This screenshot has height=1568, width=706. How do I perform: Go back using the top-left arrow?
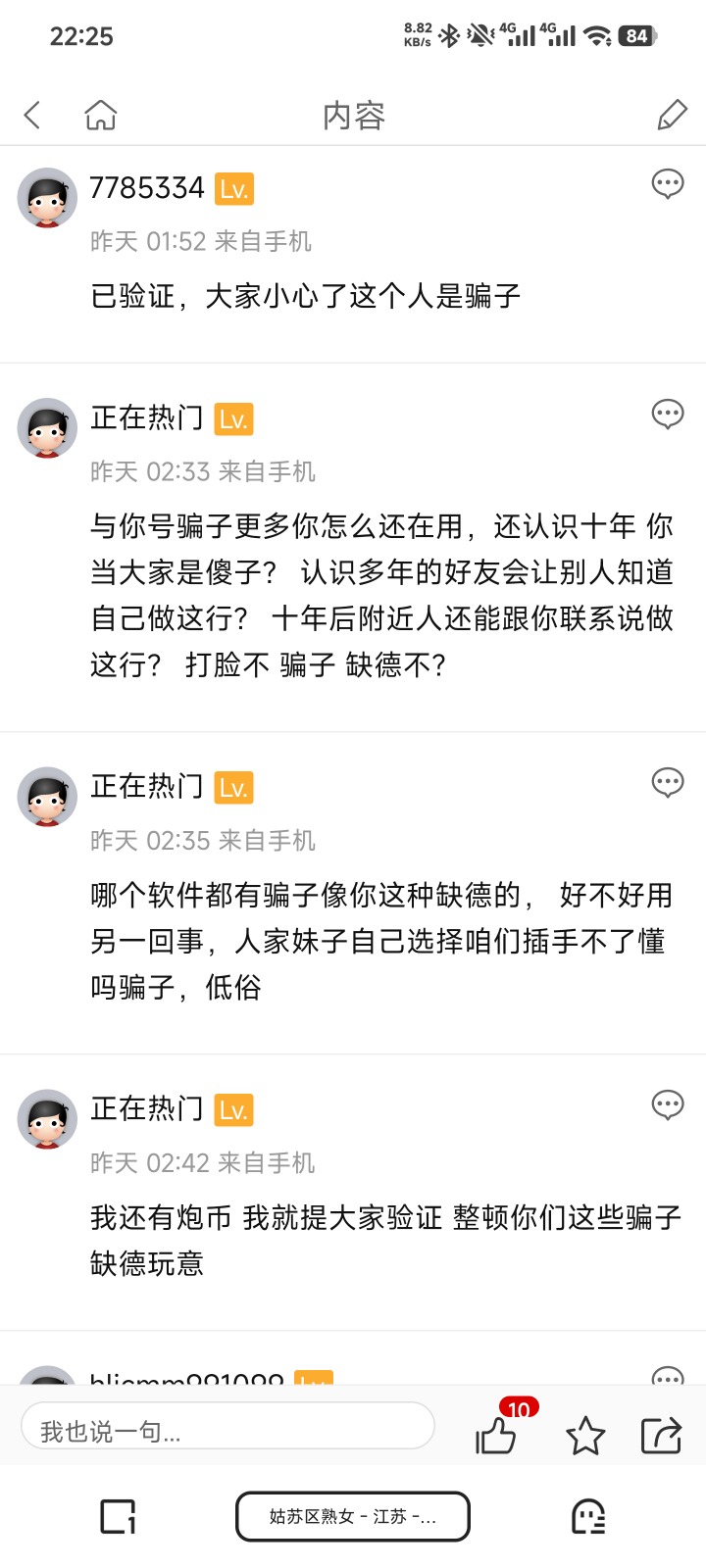(32, 116)
